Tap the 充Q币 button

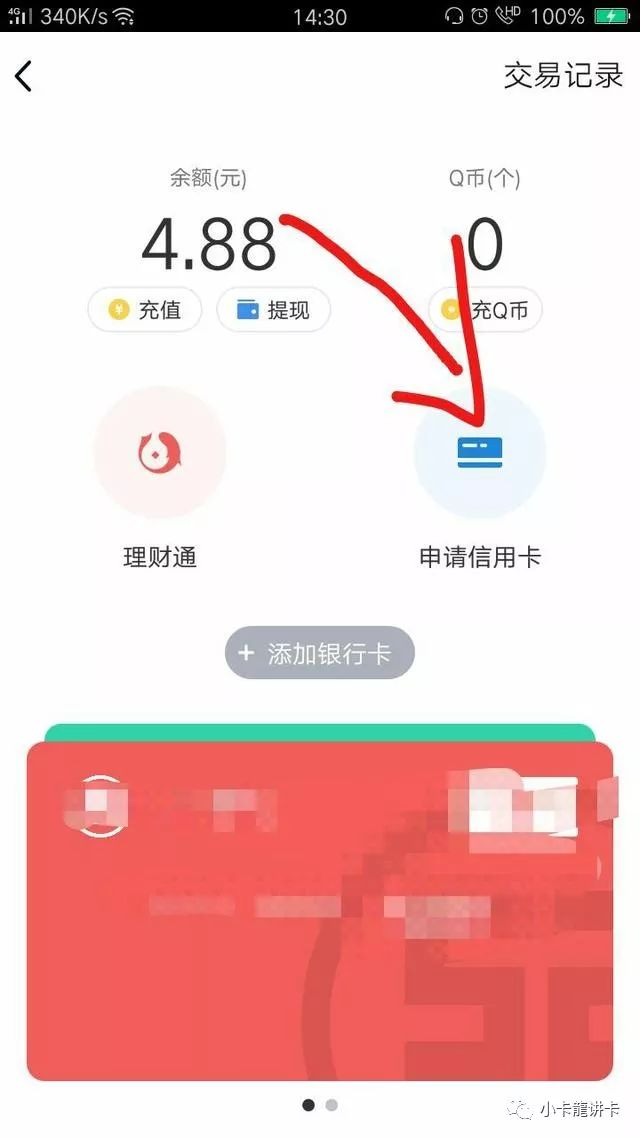(x=487, y=311)
